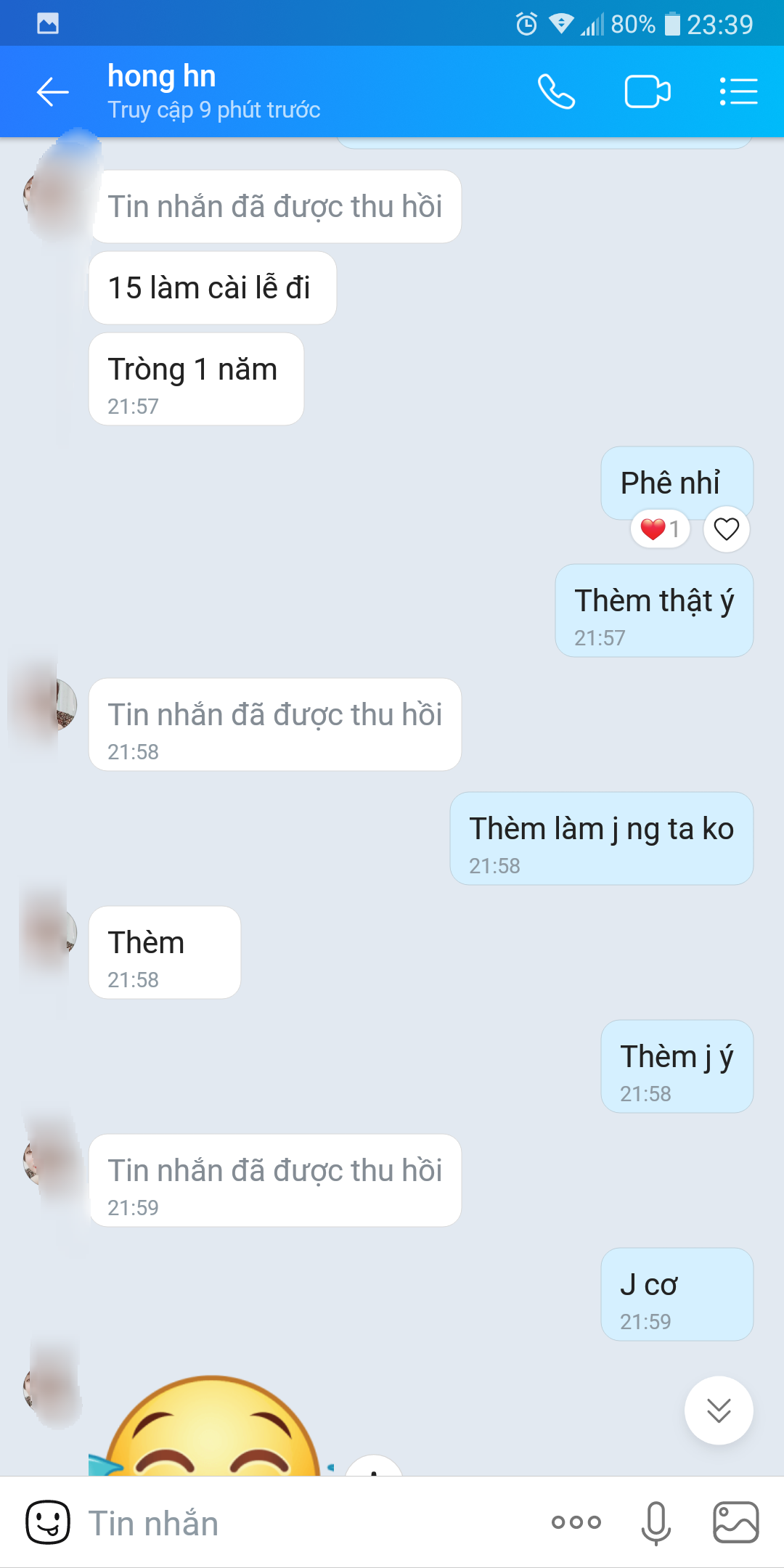Start a voice call with hong hn
The image size is (784, 1568).
556,92
